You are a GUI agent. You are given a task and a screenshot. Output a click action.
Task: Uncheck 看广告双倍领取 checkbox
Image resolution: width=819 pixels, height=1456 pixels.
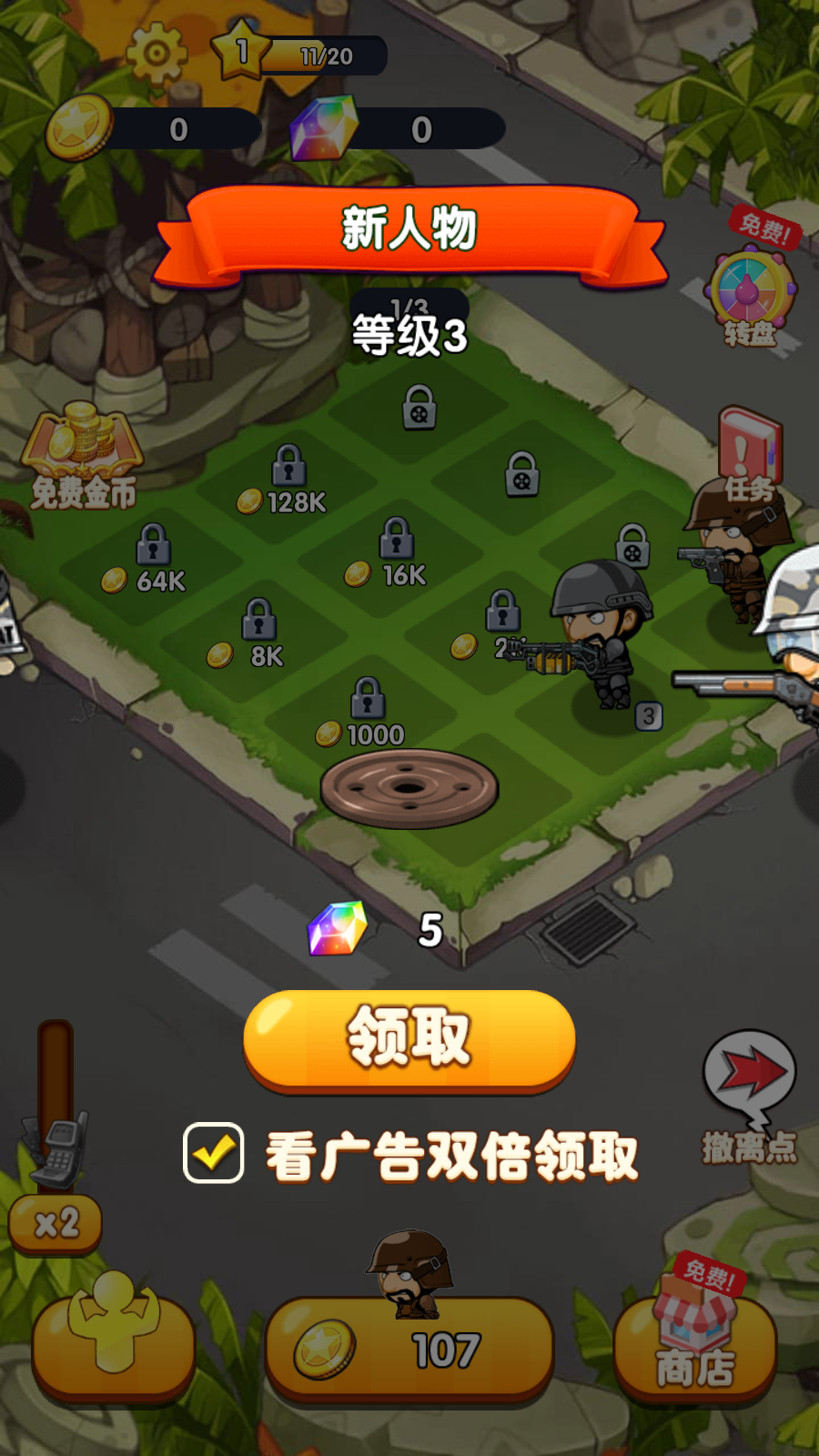(214, 1153)
